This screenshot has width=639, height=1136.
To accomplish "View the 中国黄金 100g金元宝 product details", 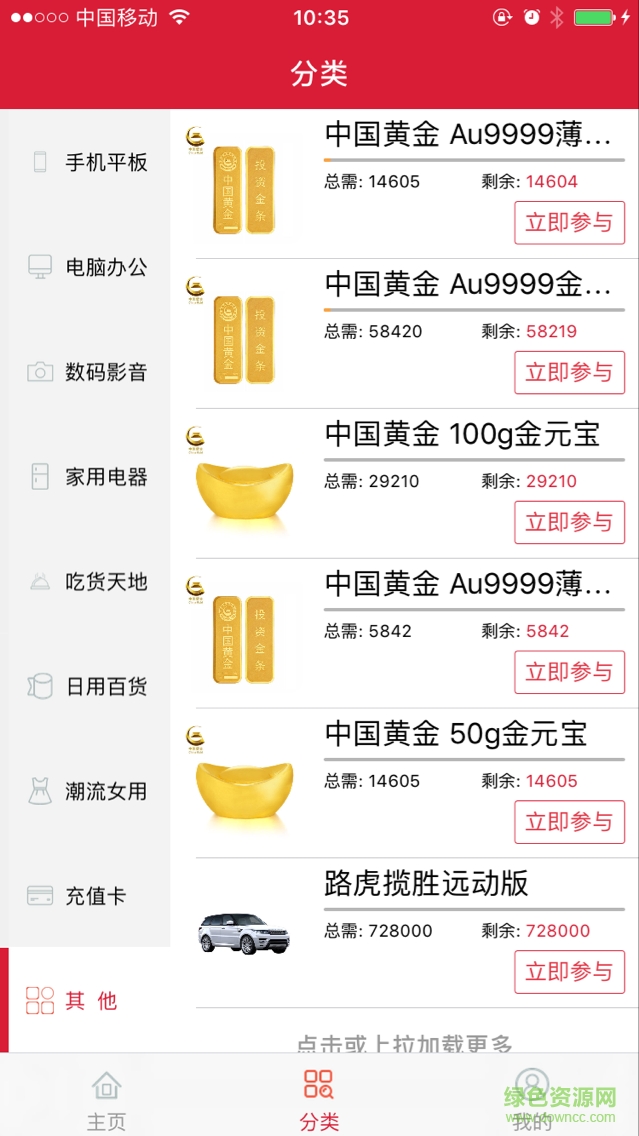I will [462, 435].
